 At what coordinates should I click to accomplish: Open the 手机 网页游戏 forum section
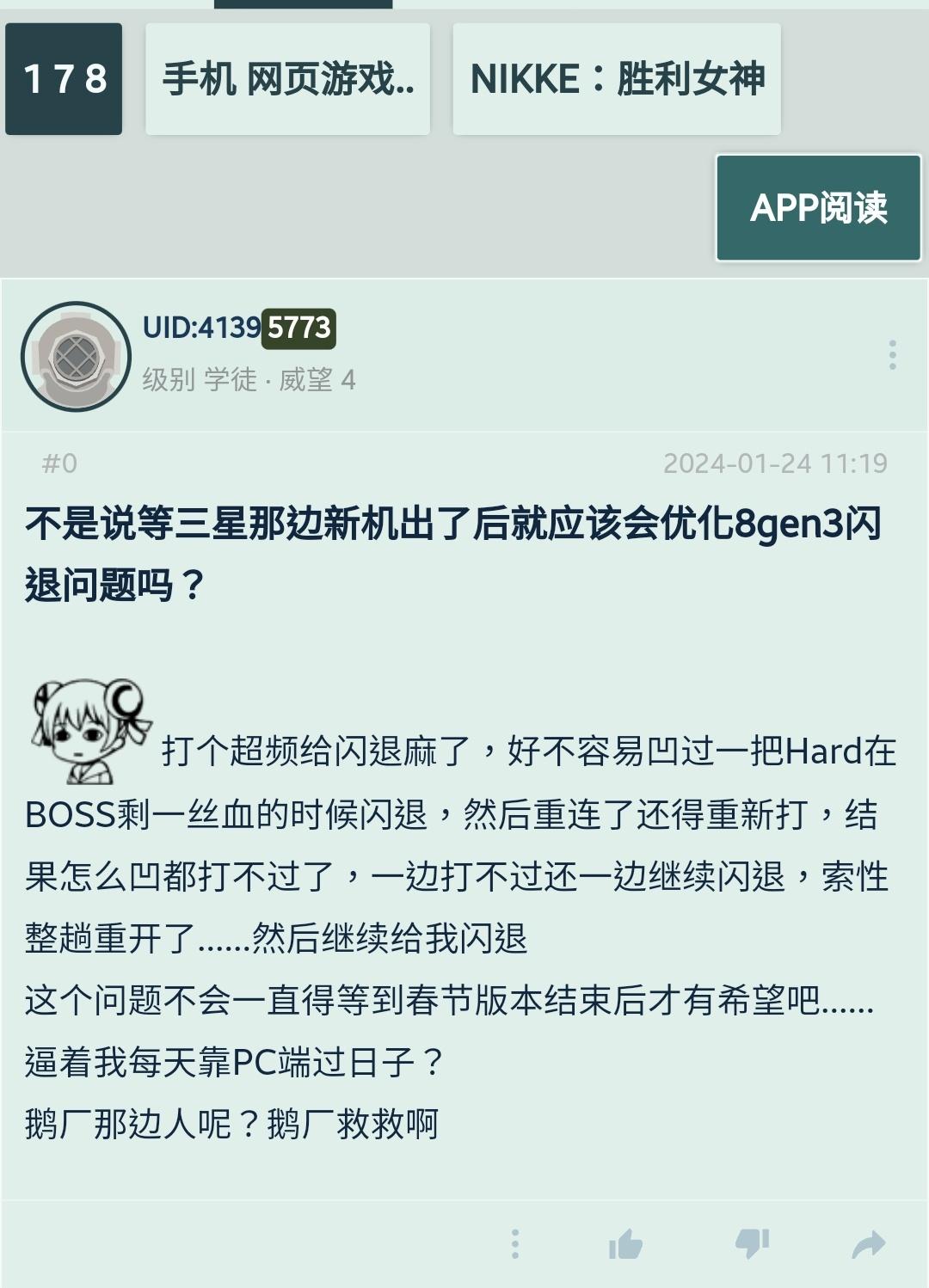287,79
